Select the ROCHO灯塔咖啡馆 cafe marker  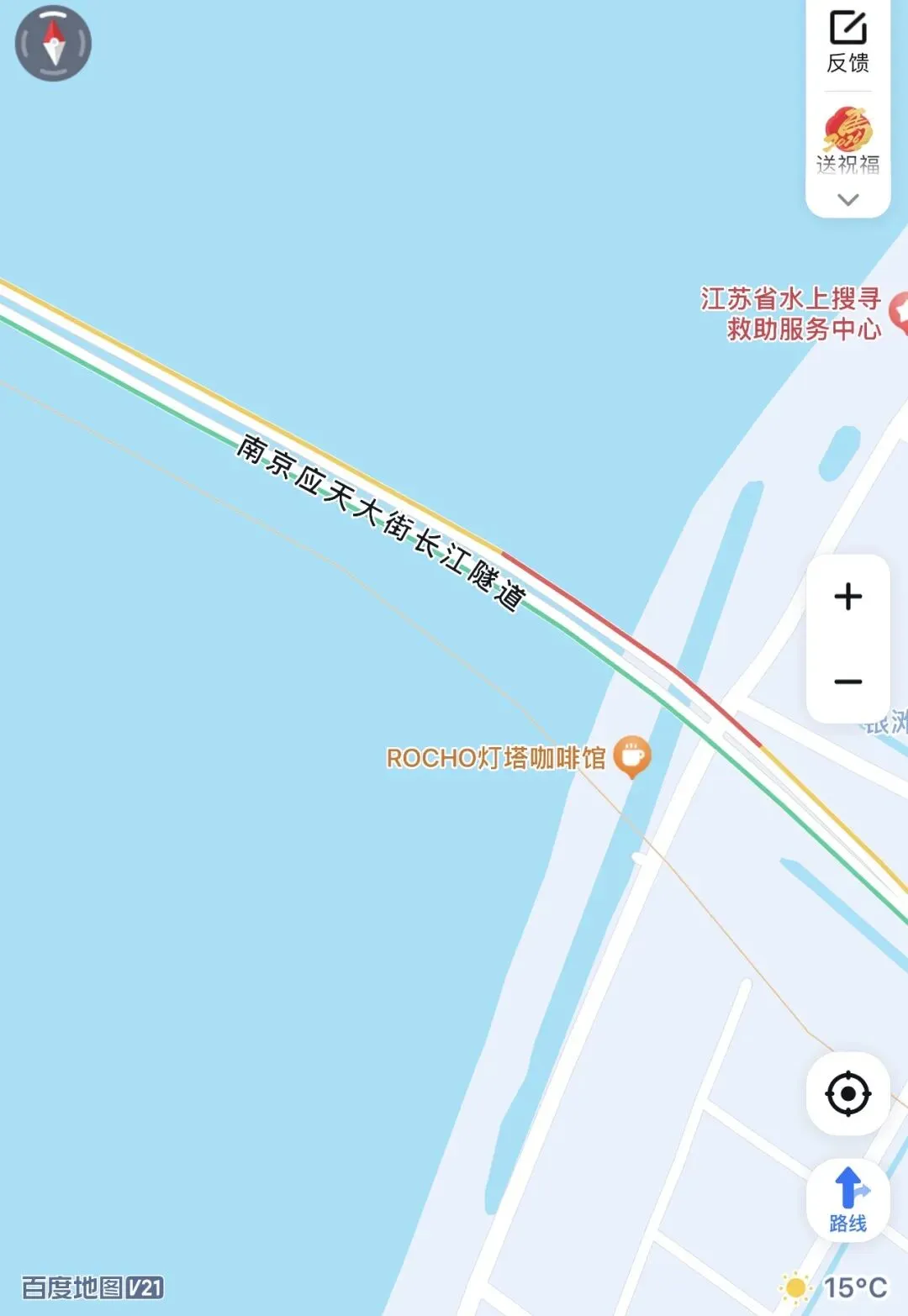tap(632, 756)
